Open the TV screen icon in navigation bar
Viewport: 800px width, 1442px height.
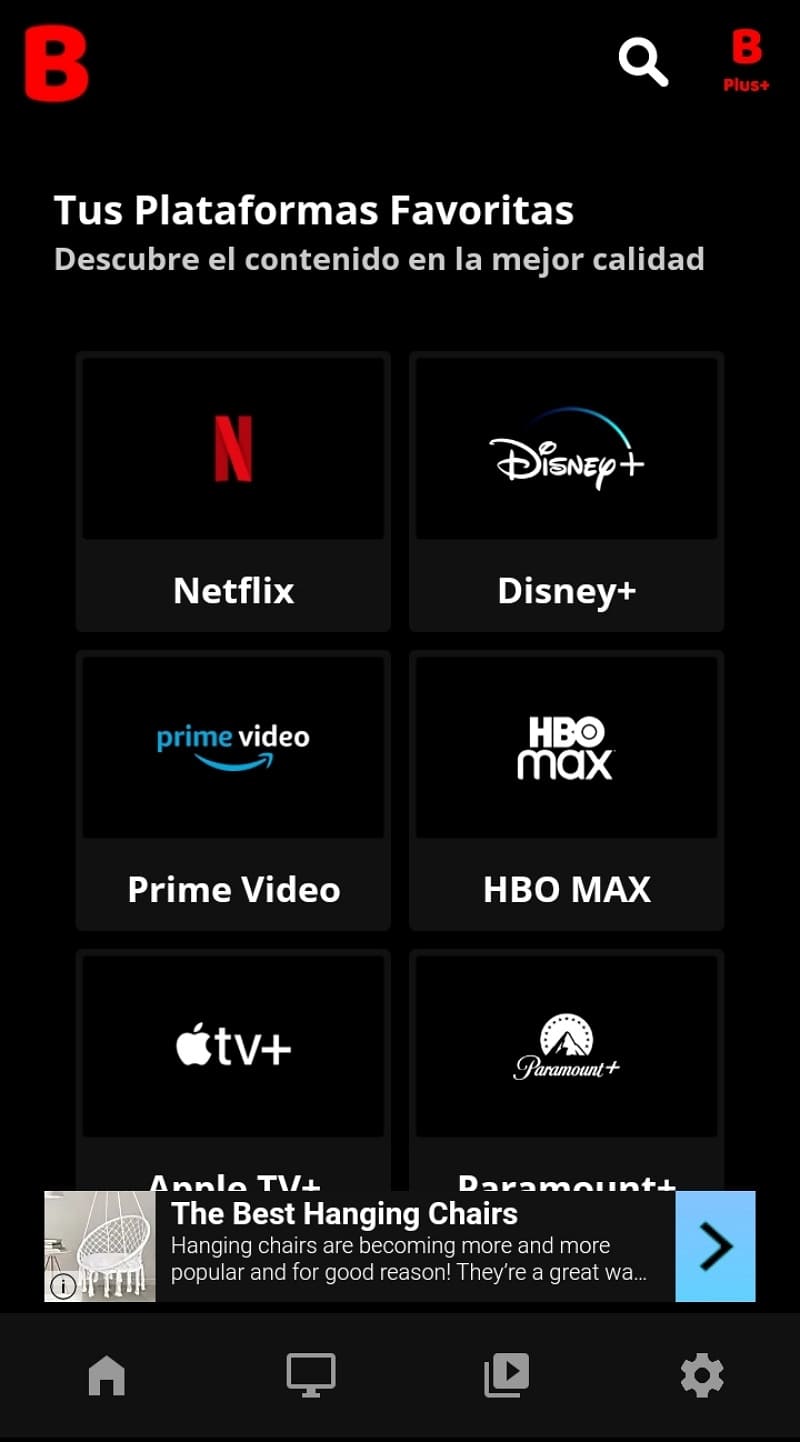tap(310, 1375)
